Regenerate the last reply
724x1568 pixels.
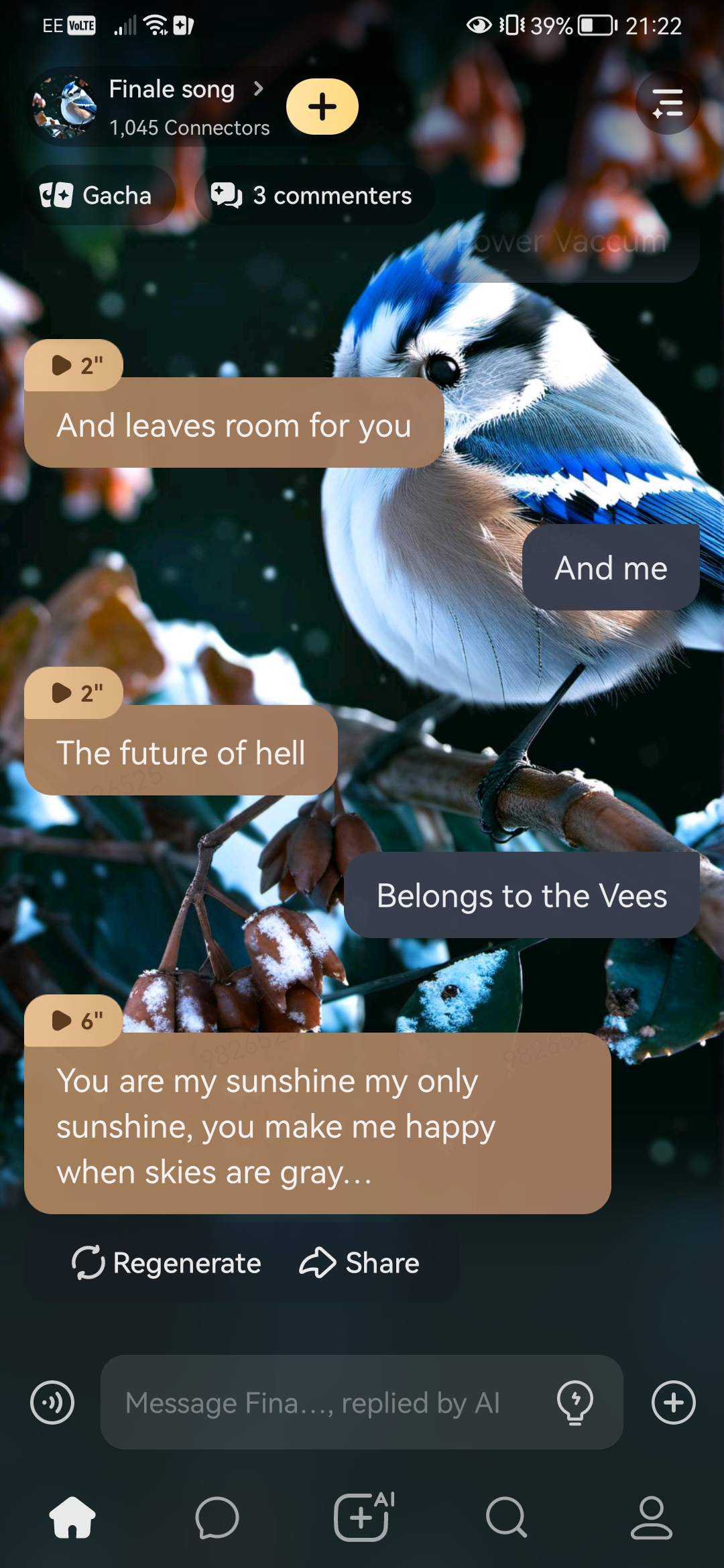pos(166,1263)
